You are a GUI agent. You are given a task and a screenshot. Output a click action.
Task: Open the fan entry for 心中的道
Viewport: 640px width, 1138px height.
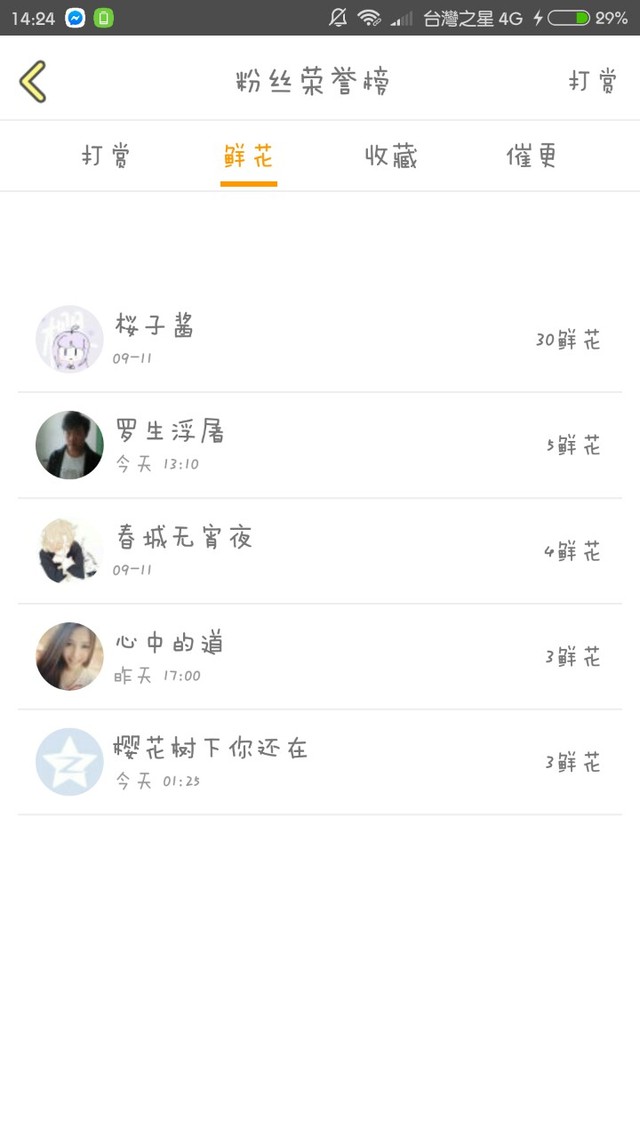pyautogui.click(x=320, y=657)
